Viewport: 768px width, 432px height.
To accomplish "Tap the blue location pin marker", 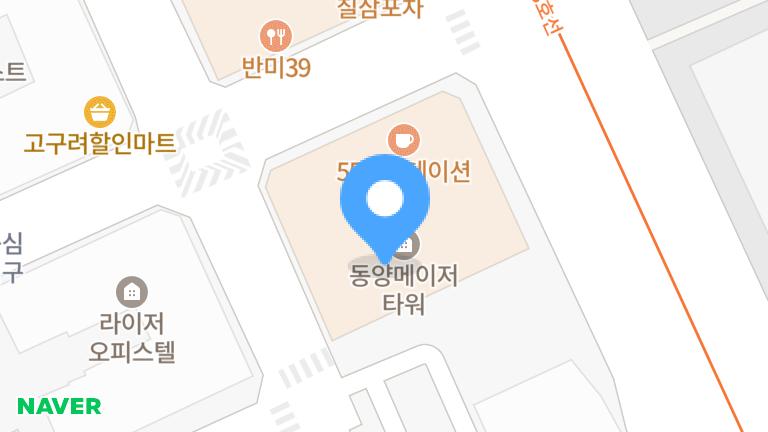I will (x=385, y=200).
